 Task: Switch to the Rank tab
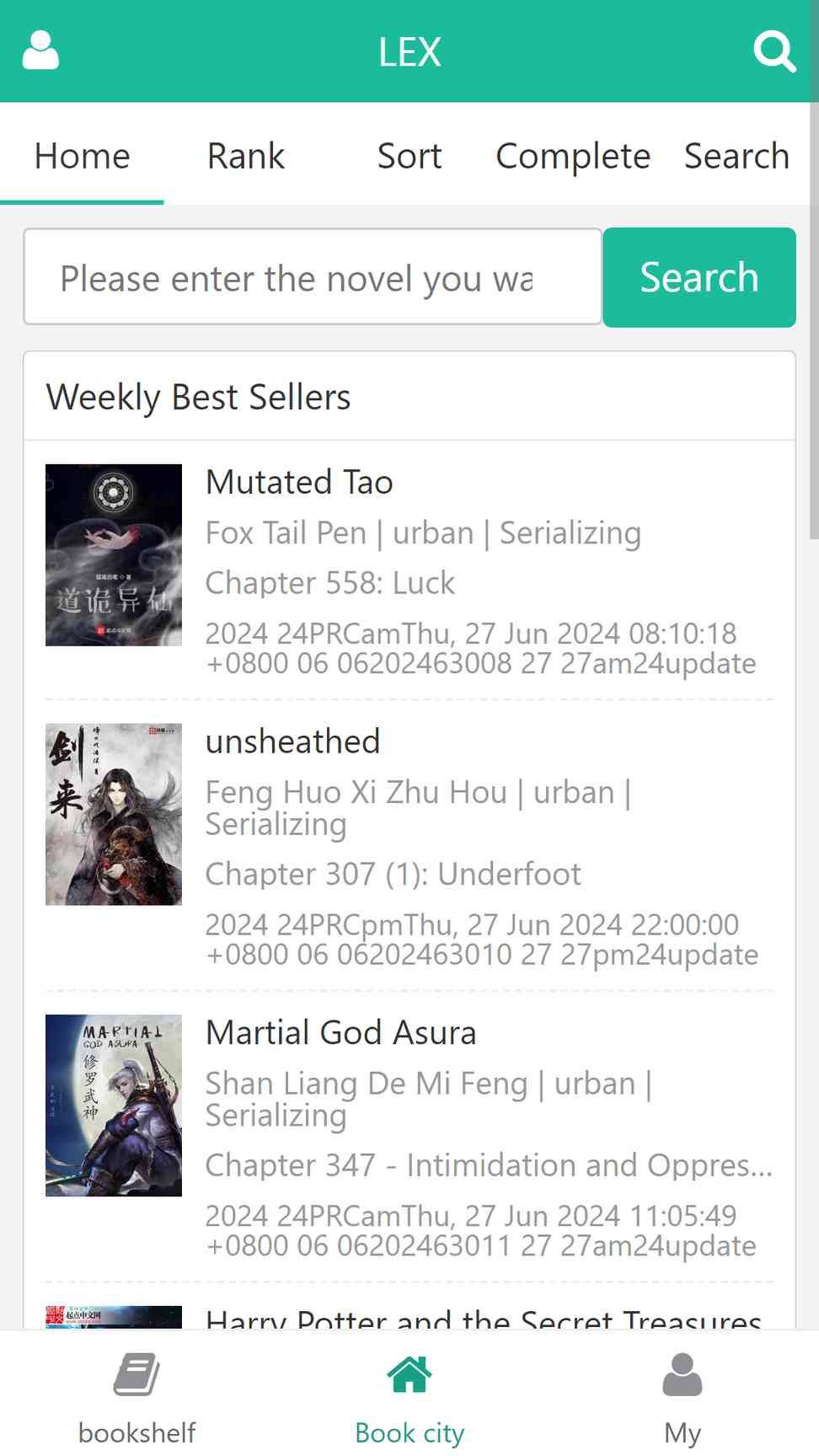(246, 156)
